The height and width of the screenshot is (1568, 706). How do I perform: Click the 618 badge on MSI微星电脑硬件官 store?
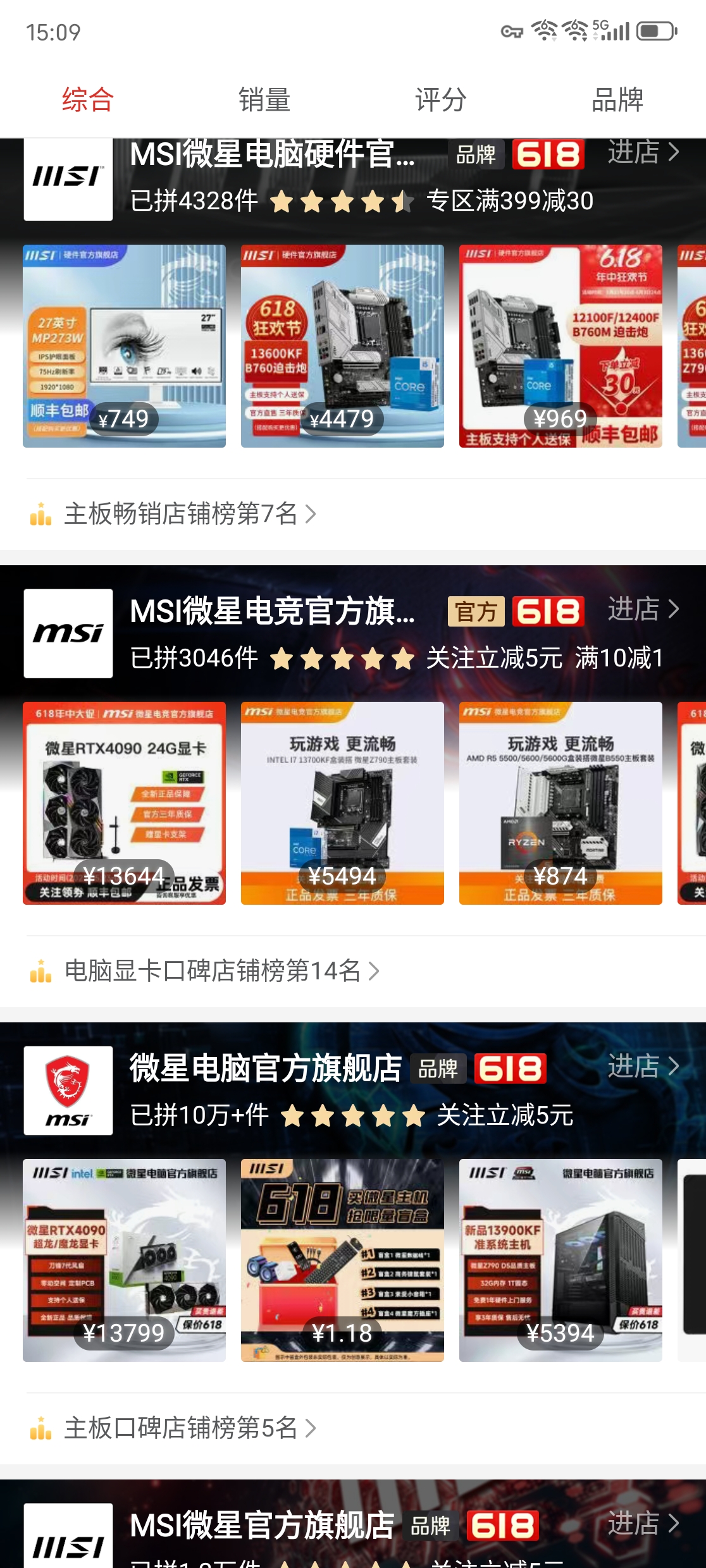(x=548, y=154)
